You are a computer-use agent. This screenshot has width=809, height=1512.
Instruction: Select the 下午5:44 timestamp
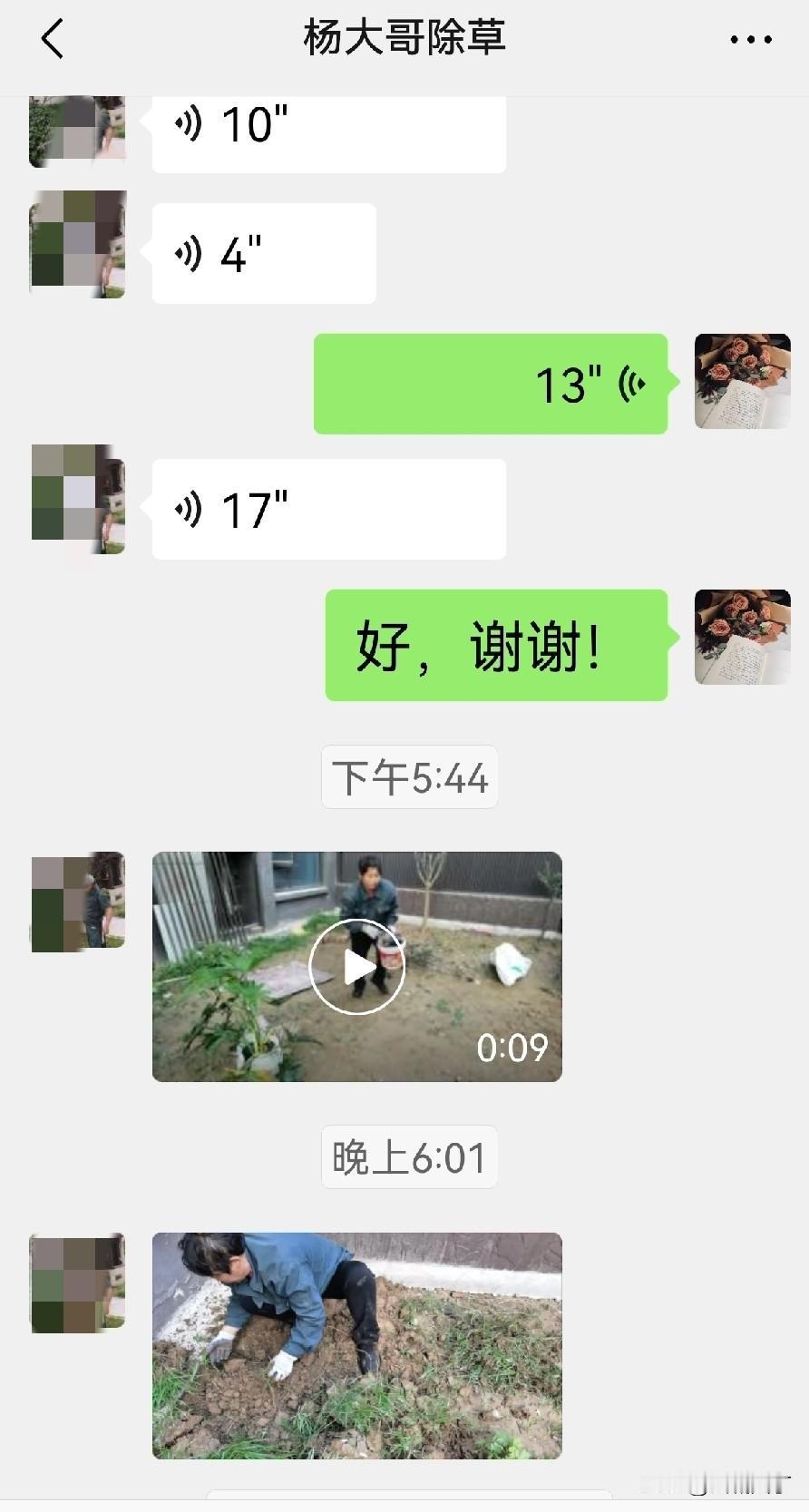409,776
